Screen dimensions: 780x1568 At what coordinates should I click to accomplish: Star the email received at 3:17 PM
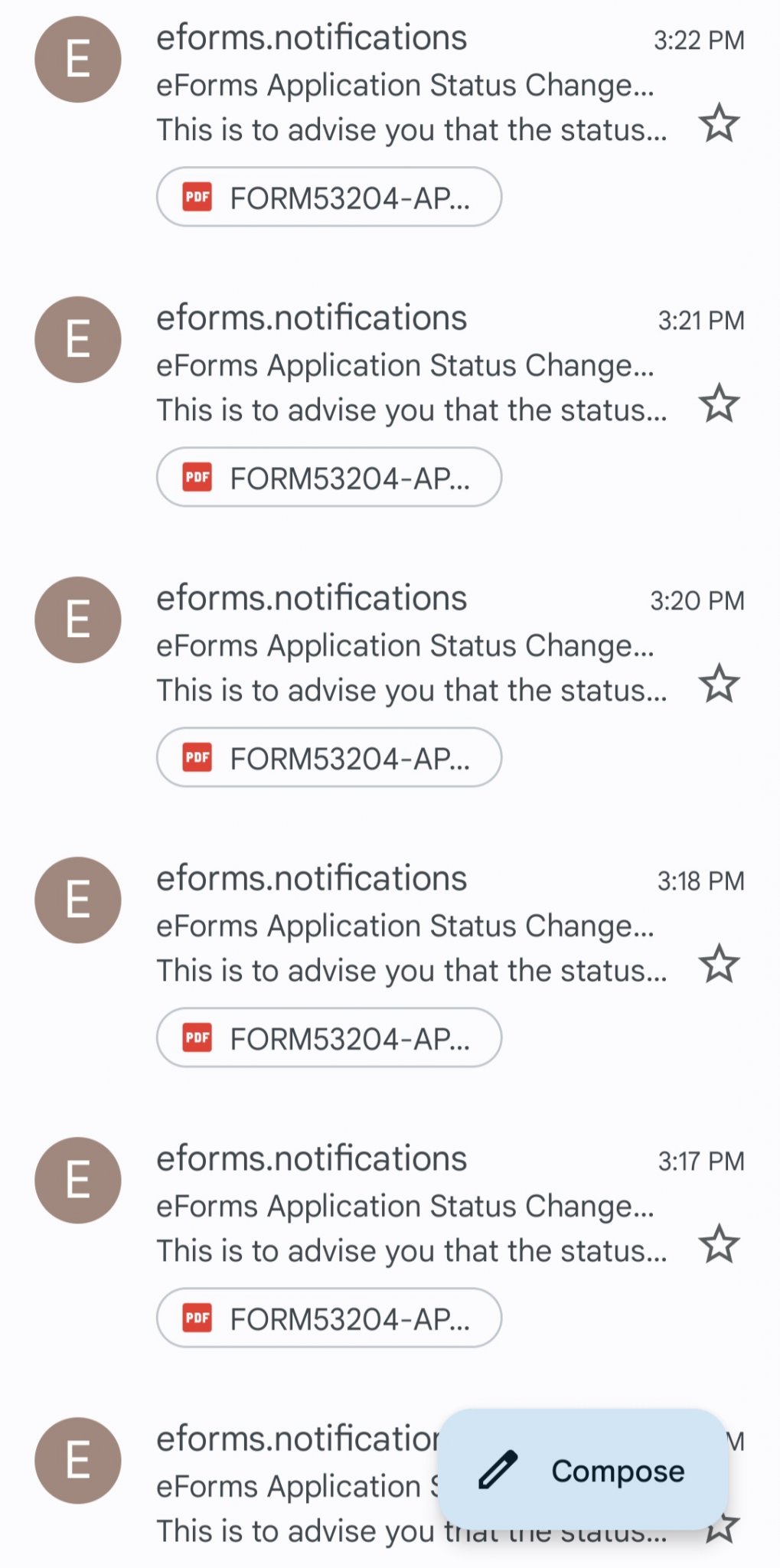click(719, 1244)
